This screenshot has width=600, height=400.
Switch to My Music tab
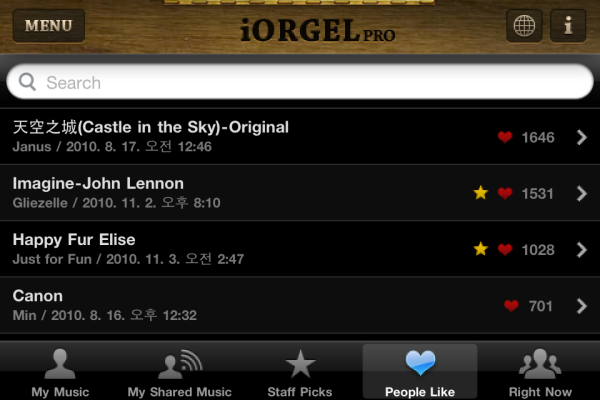pyautogui.click(x=60, y=372)
